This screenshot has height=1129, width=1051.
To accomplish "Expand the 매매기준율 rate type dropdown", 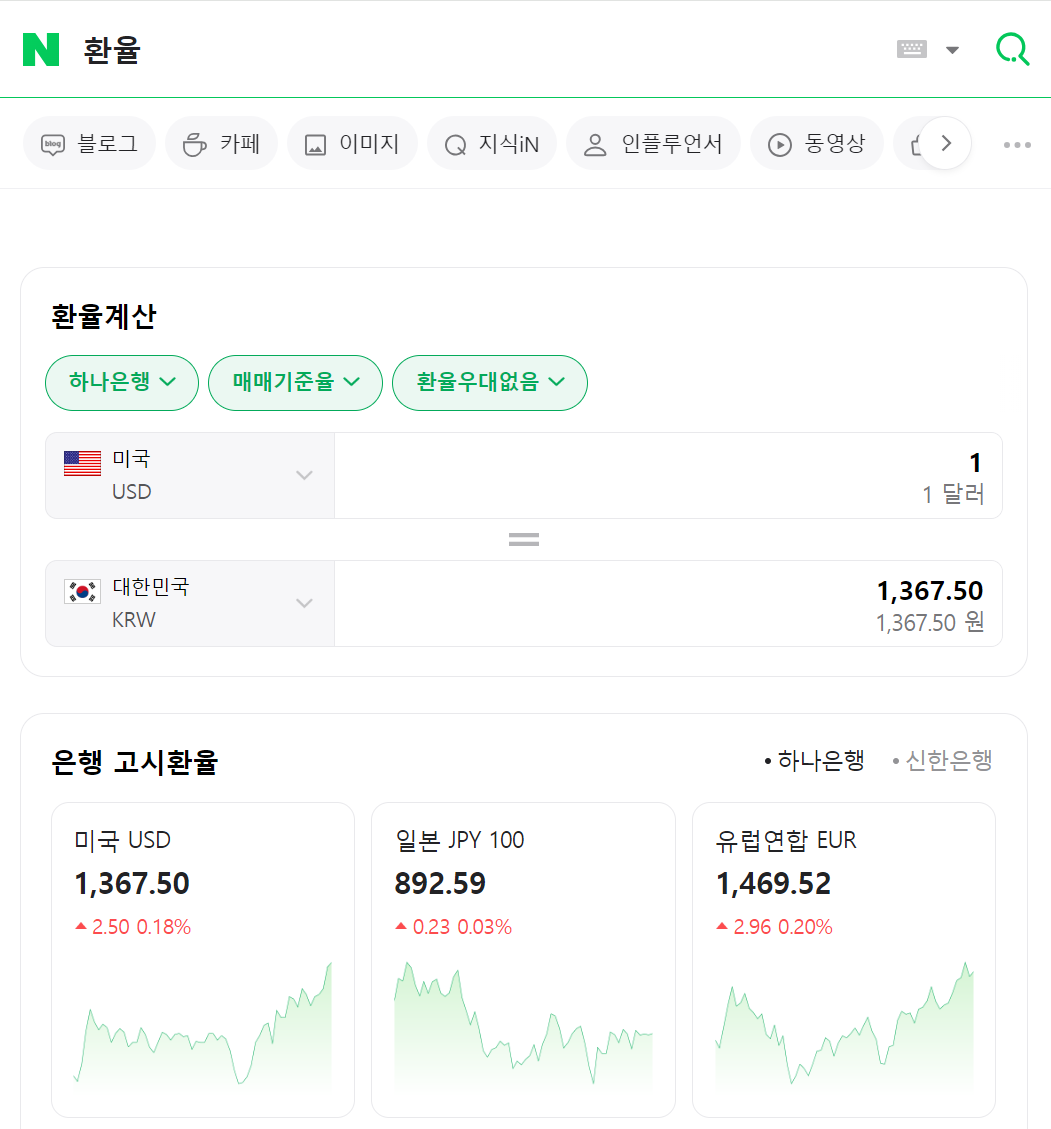I will pos(295,382).
